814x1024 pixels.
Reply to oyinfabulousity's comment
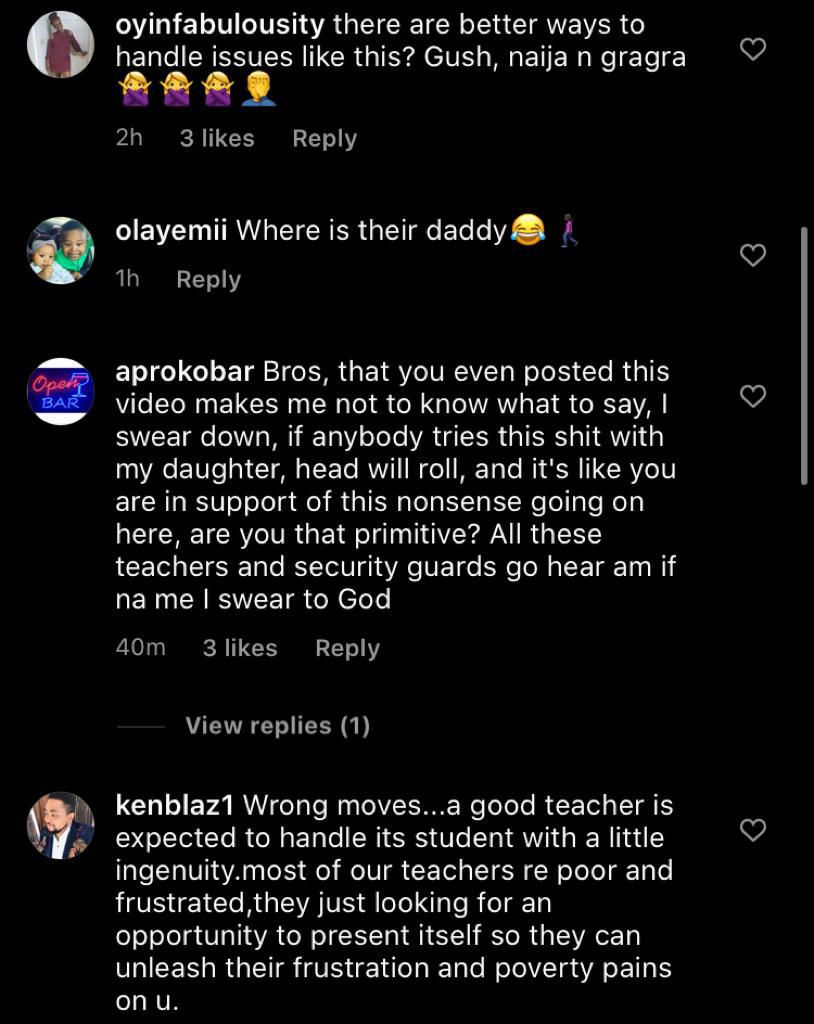click(324, 139)
